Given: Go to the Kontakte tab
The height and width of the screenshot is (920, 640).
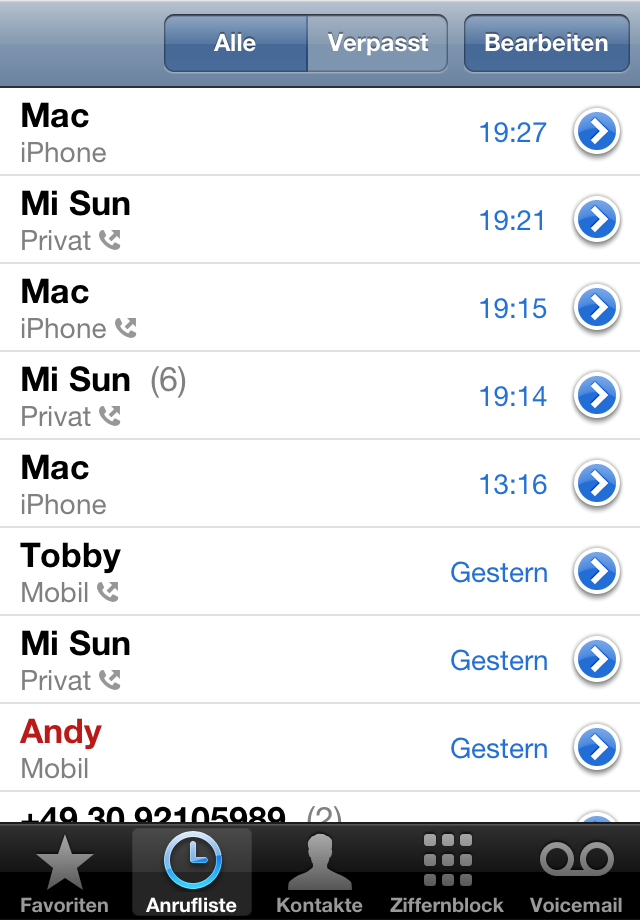Looking at the screenshot, I should click(320, 873).
